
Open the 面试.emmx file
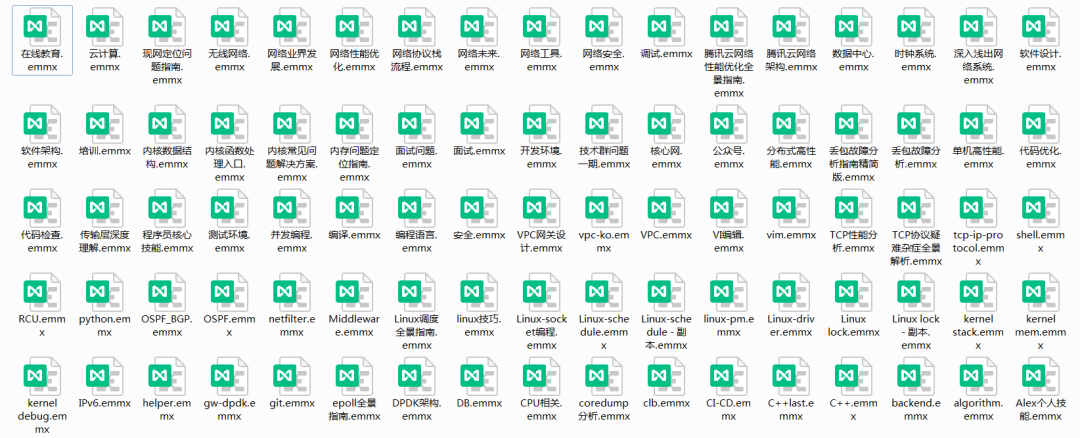pyautogui.click(x=478, y=122)
